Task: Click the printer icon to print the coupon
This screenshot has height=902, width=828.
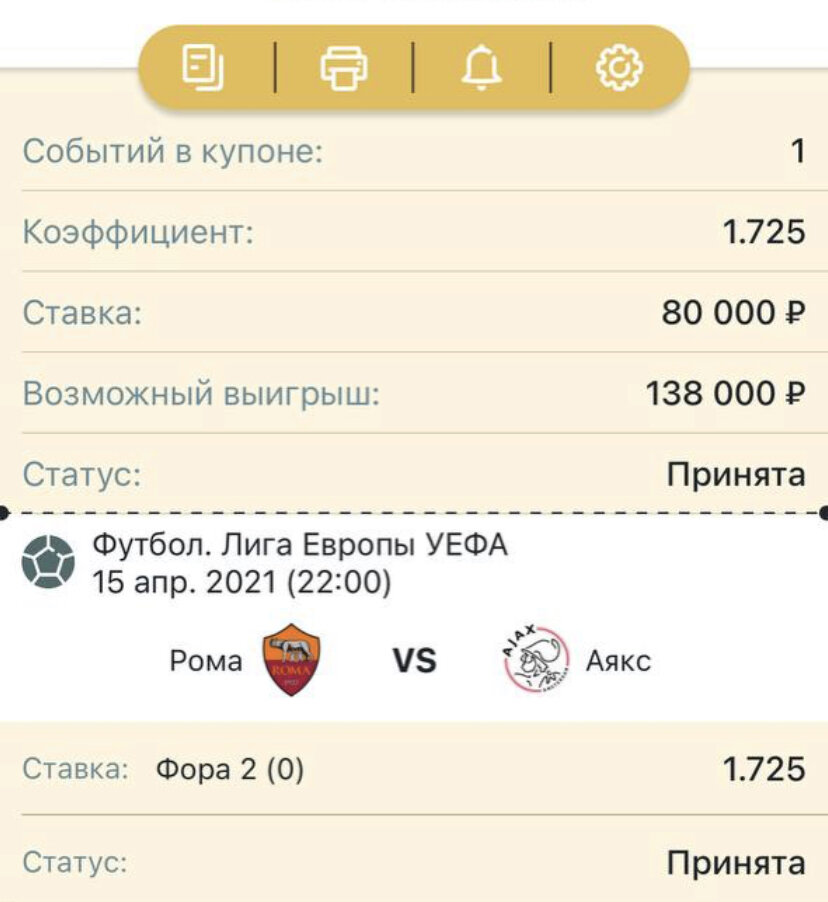Action: point(343,67)
